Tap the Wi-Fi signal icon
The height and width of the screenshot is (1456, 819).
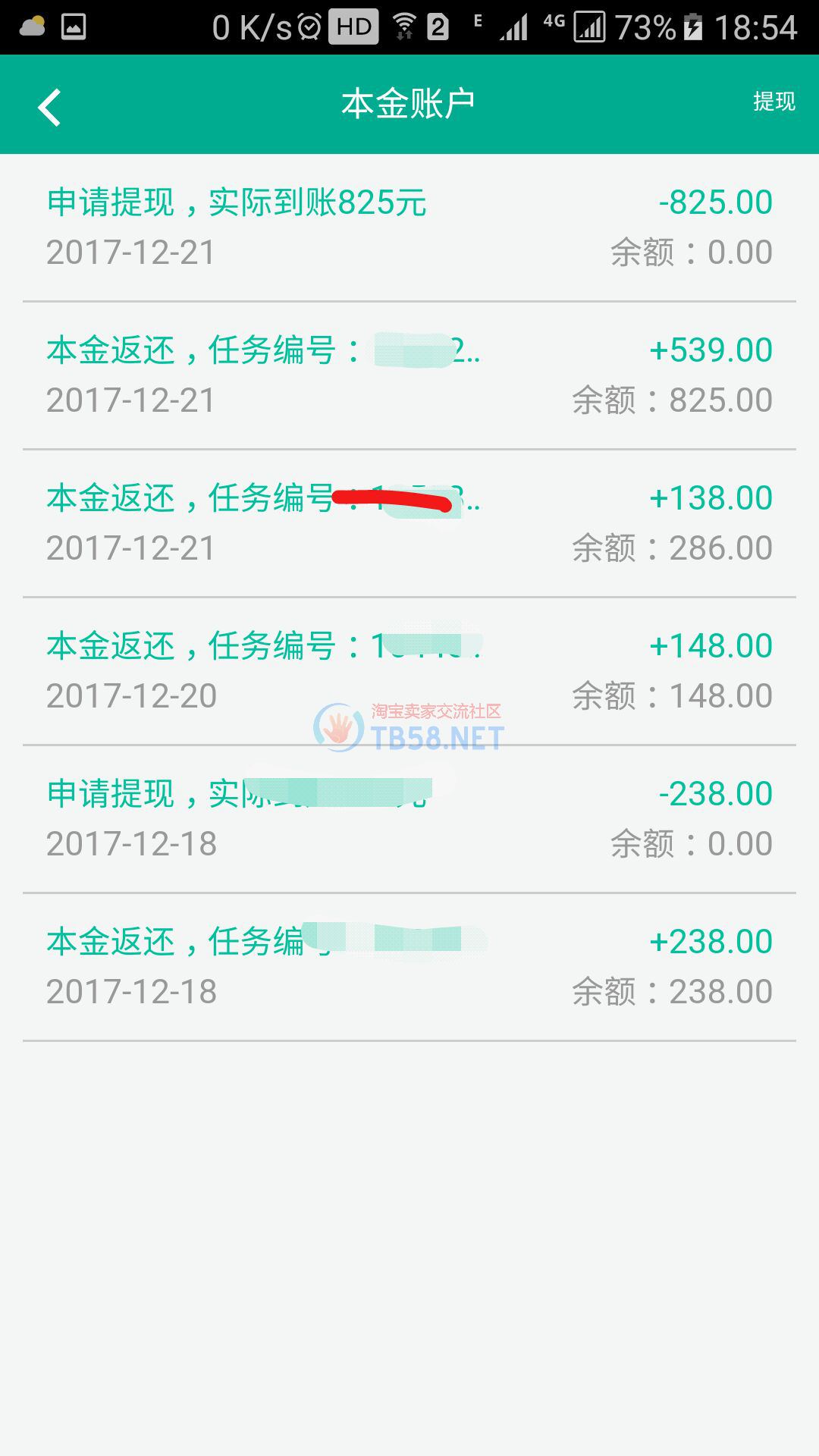click(404, 27)
